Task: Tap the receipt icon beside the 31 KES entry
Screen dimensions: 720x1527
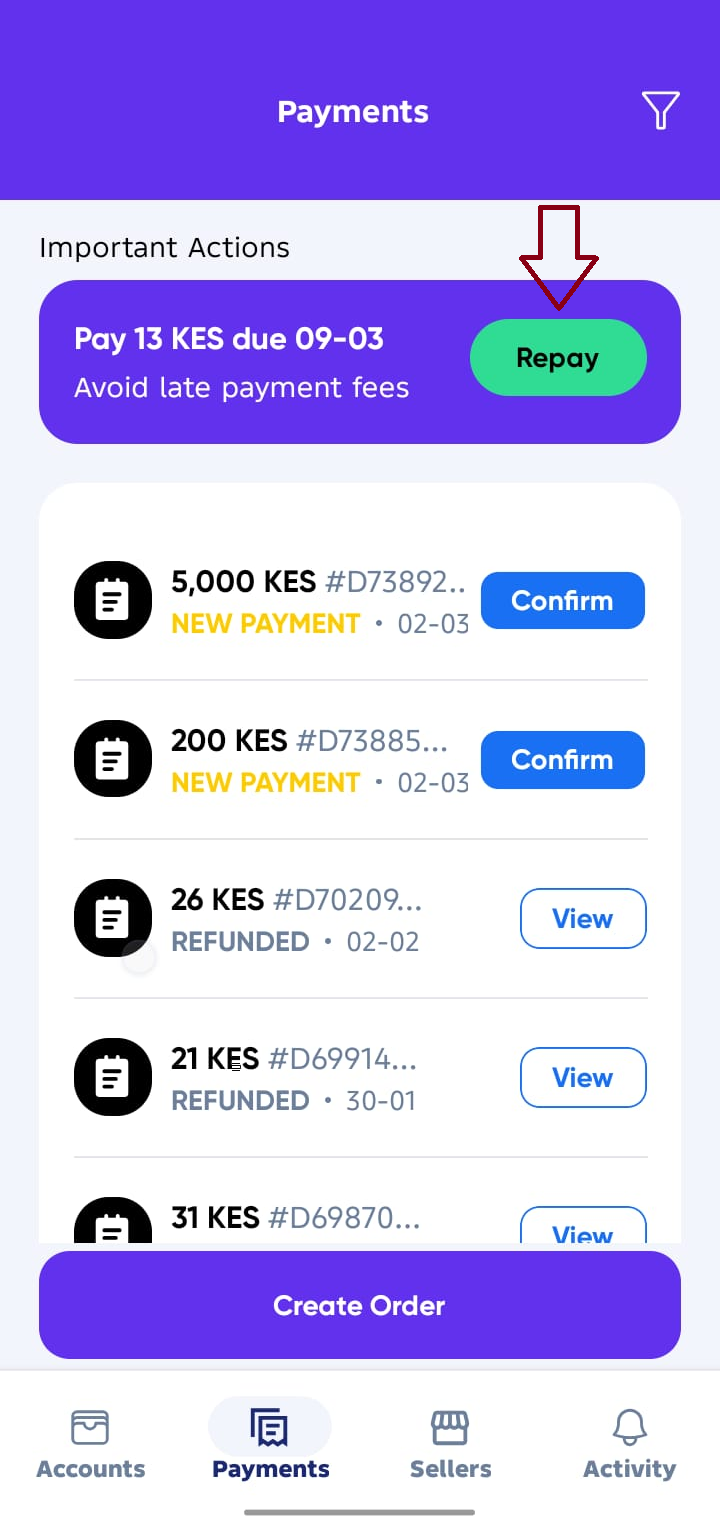Action: (x=112, y=1218)
